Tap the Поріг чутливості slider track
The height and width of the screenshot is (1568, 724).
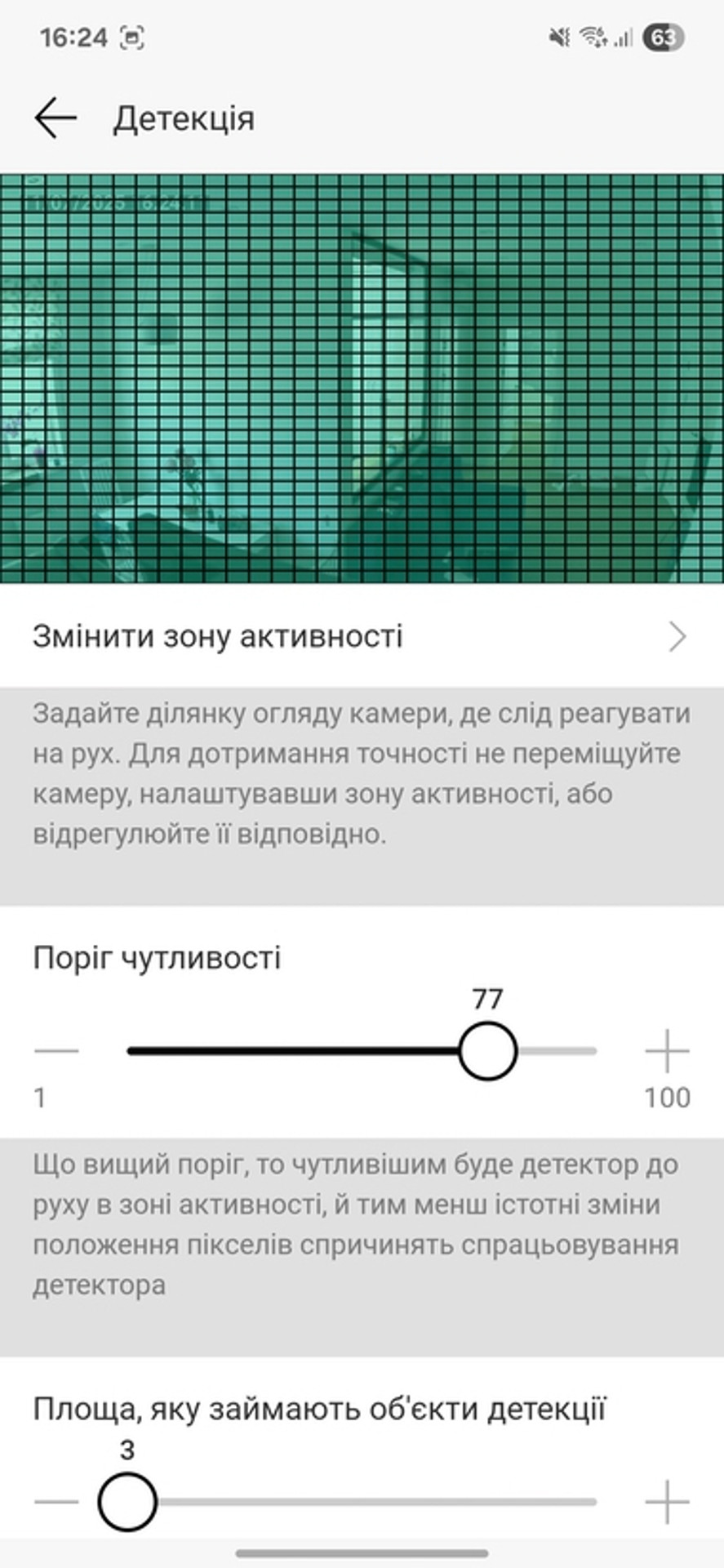pyautogui.click(x=294, y=1051)
